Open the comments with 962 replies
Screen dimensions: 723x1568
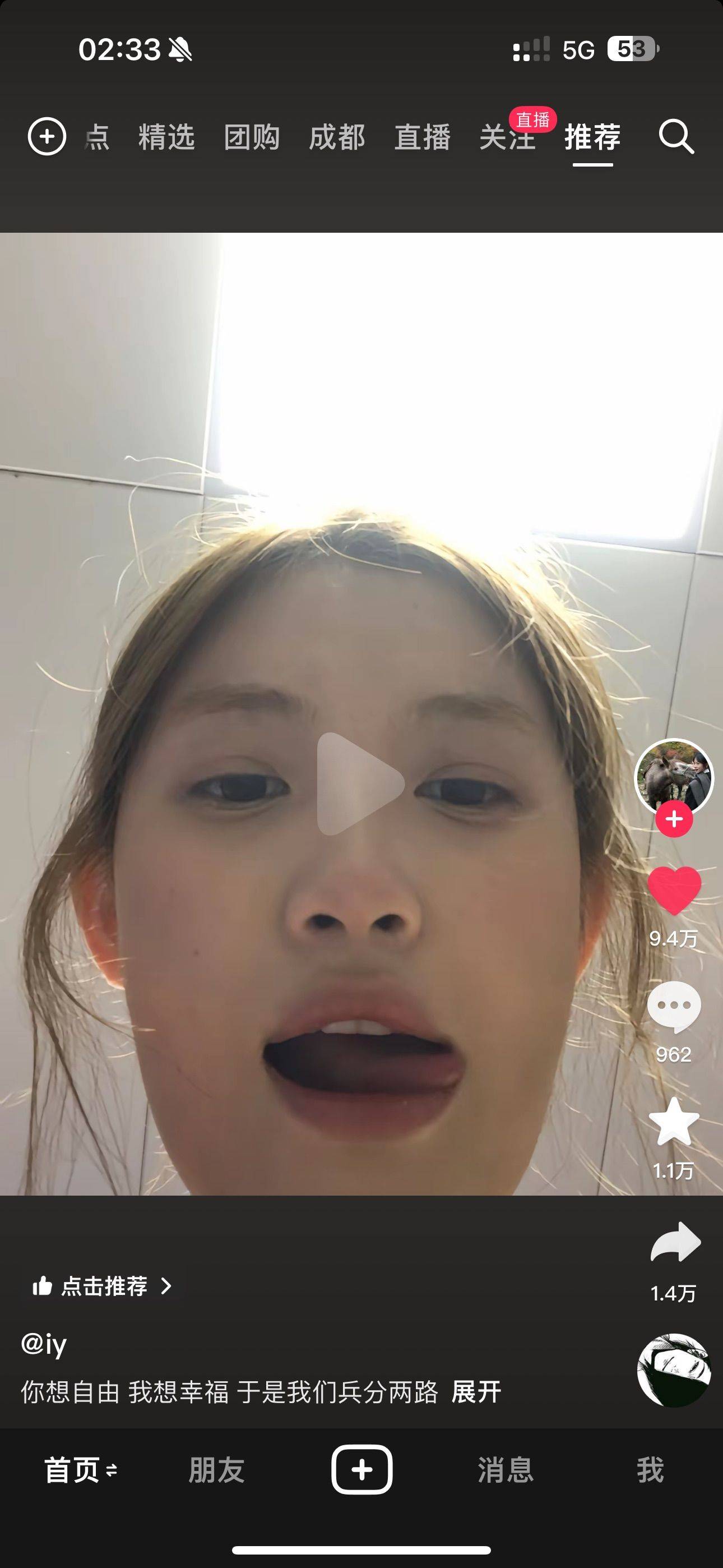pyautogui.click(x=674, y=1006)
